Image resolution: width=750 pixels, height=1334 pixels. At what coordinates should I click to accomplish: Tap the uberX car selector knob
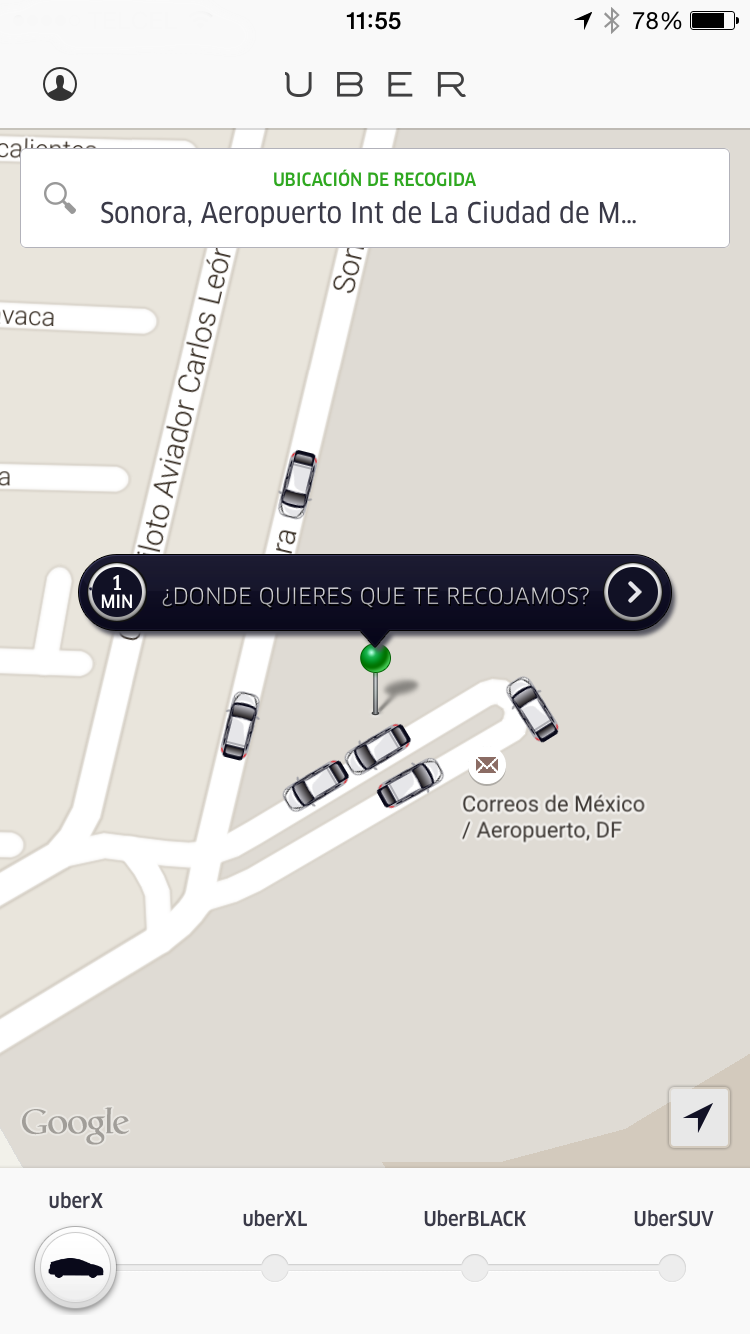point(76,1268)
